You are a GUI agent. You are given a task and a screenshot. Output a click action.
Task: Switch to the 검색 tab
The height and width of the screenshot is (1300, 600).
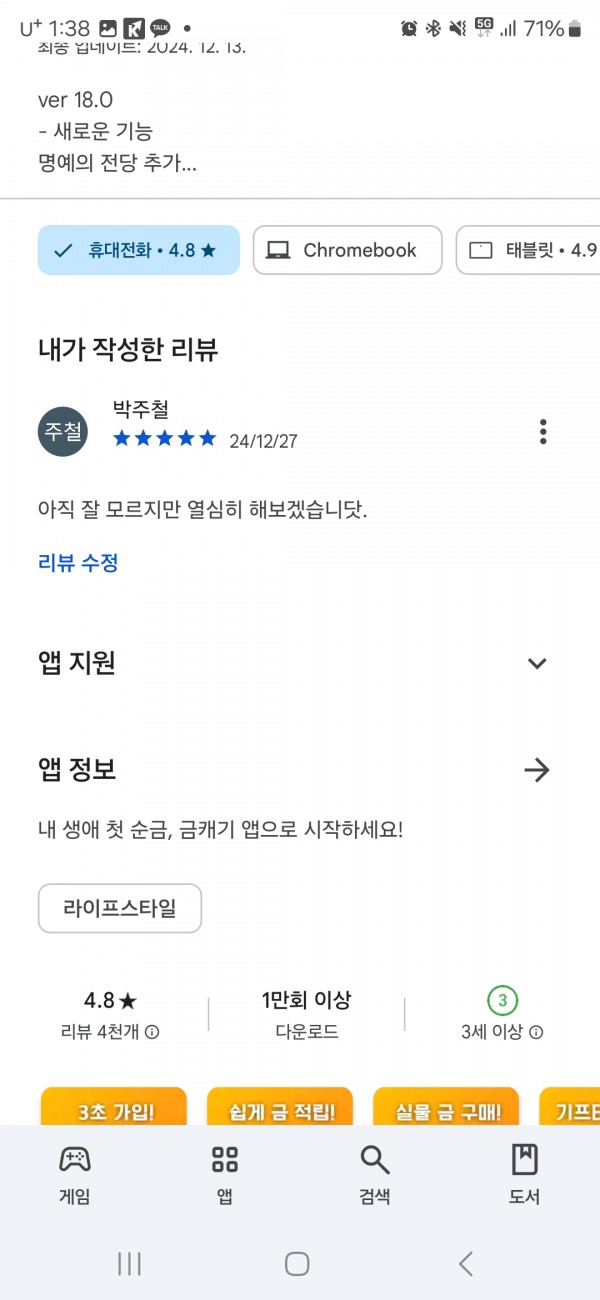coord(375,1175)
